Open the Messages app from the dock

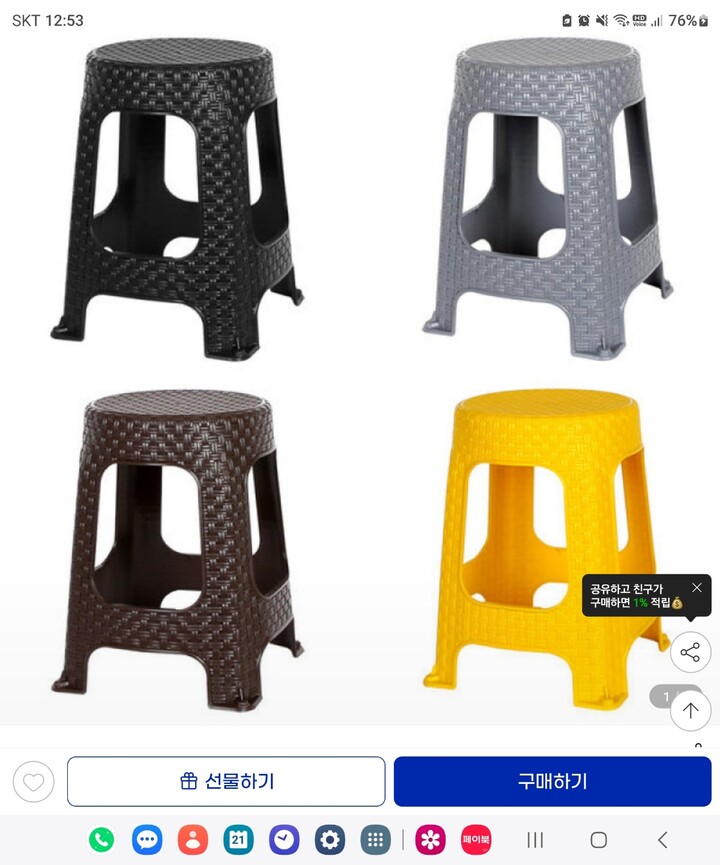click(x=147, y=837)
